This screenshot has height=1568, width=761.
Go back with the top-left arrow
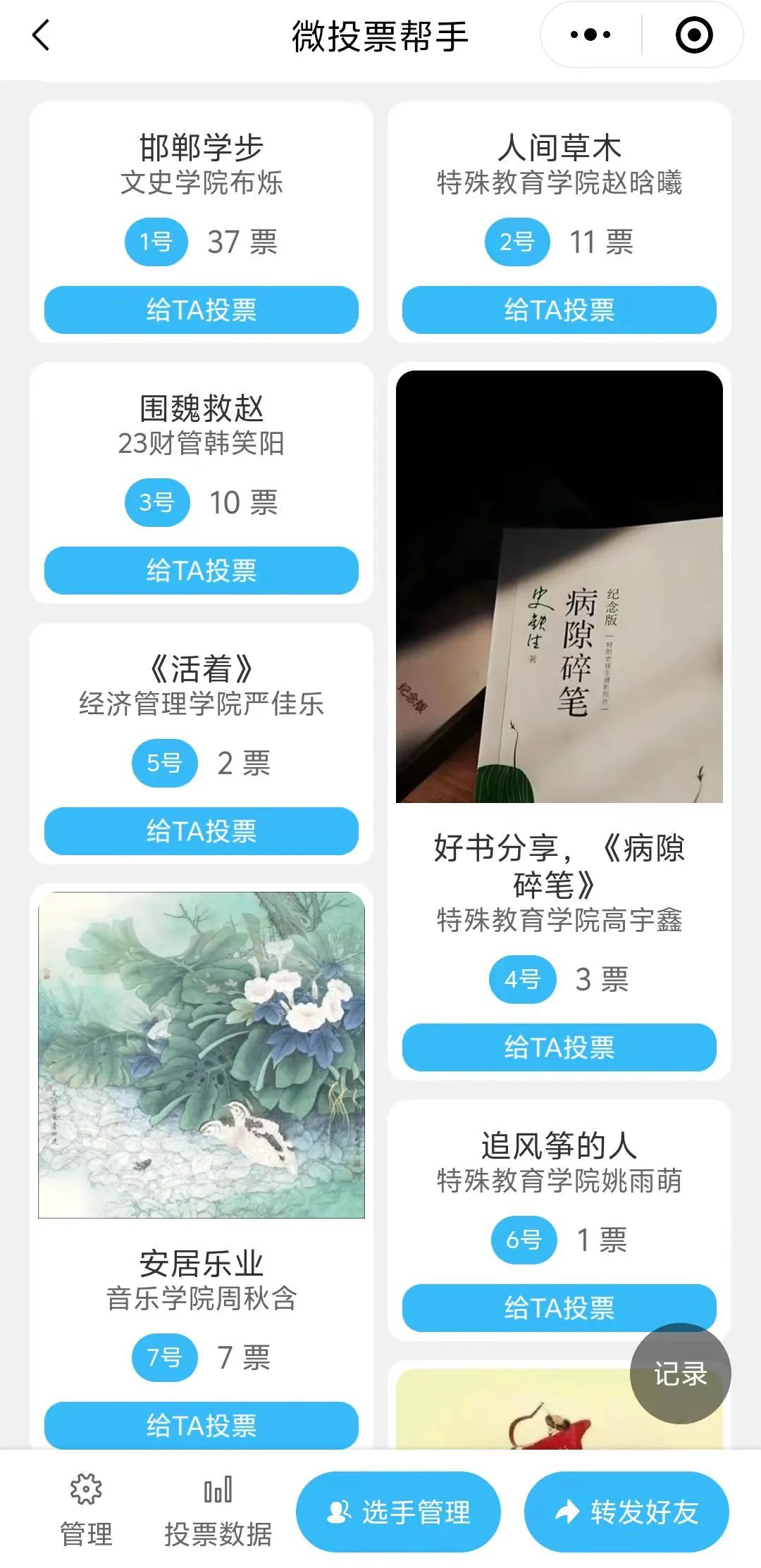point(42,35)
